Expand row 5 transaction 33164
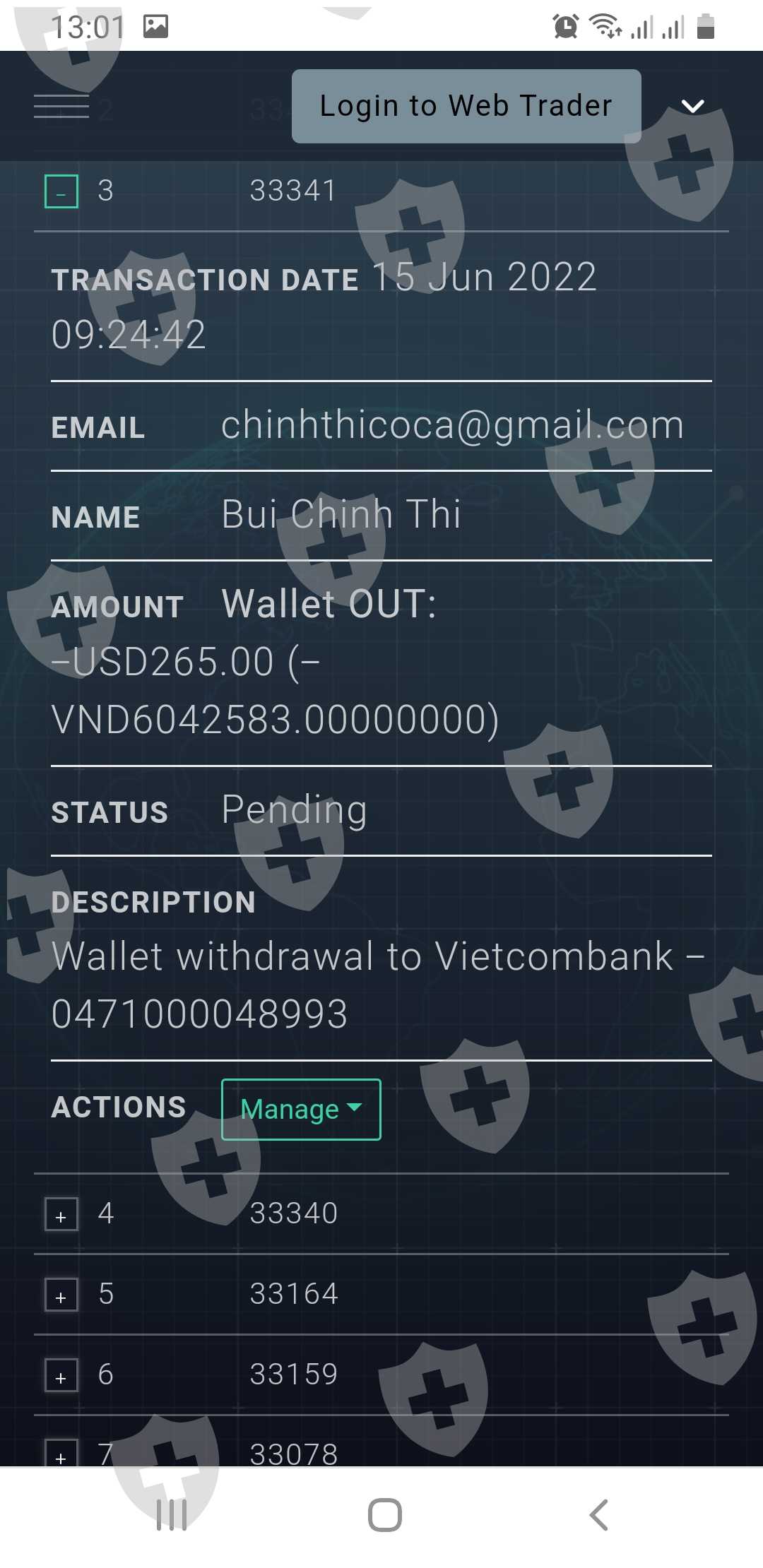The image size is (763, 1568). (61, 1295)
